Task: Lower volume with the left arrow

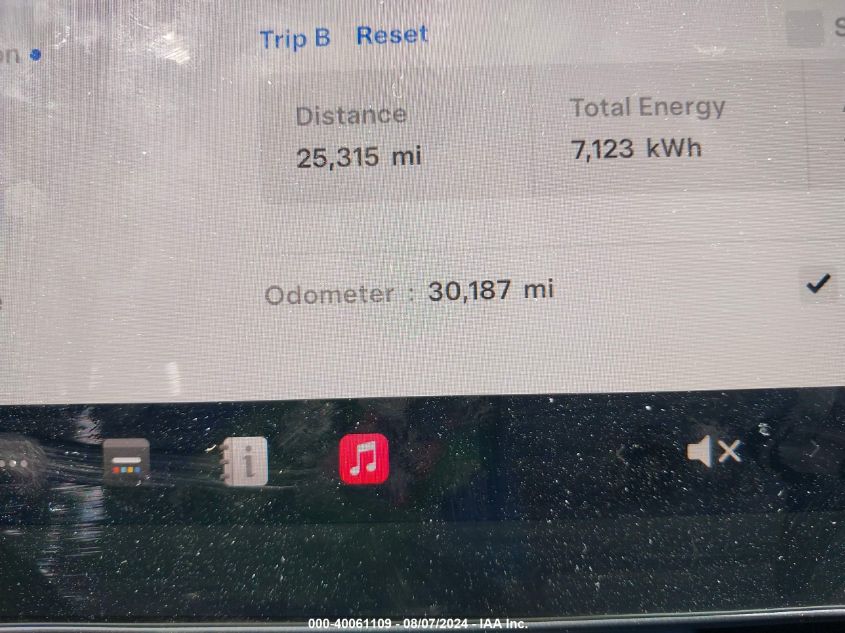Action: [621, 453]
